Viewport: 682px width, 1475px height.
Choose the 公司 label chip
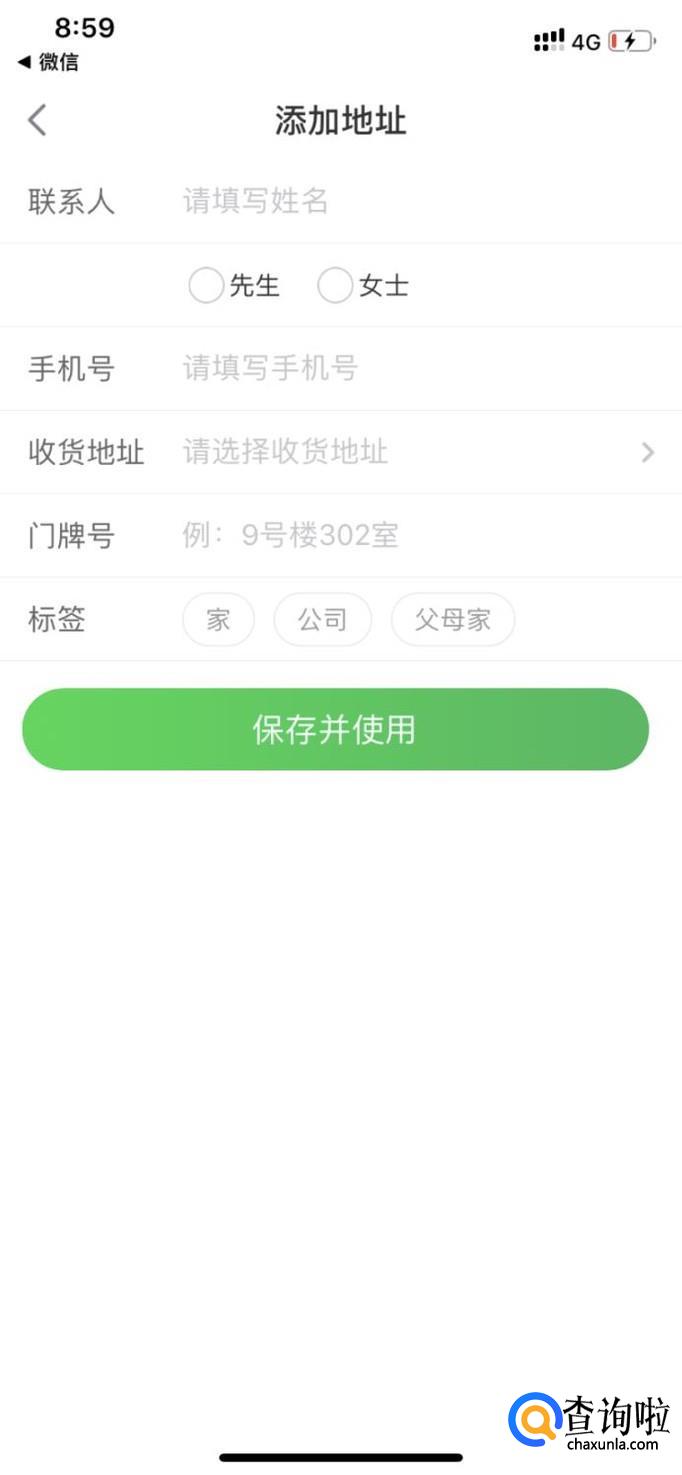pos(322,619)
